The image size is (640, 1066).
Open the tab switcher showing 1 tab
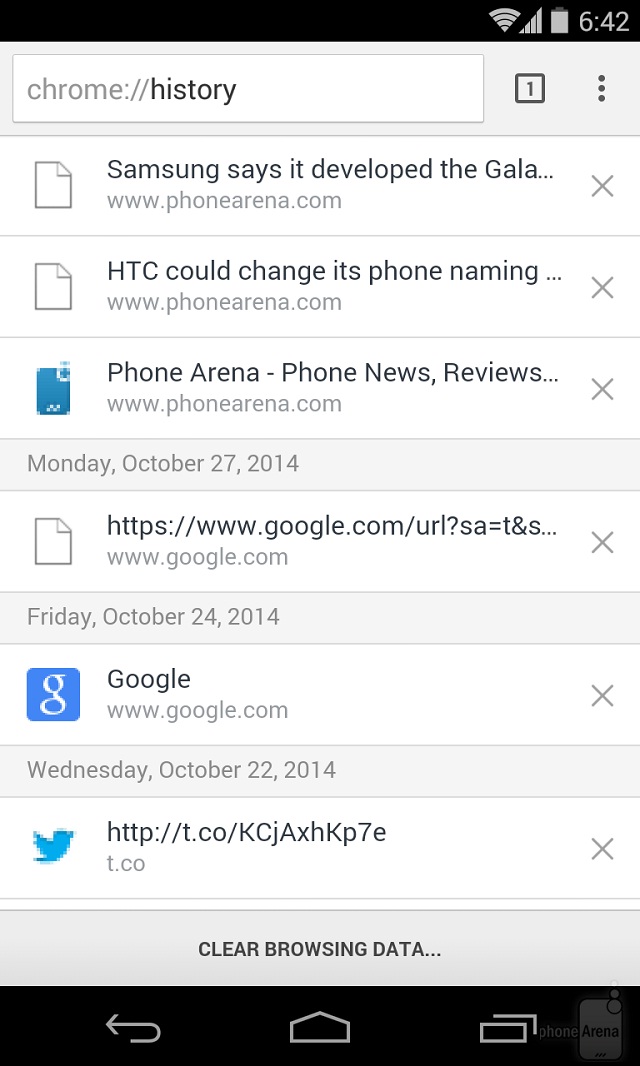click(530, 89)
